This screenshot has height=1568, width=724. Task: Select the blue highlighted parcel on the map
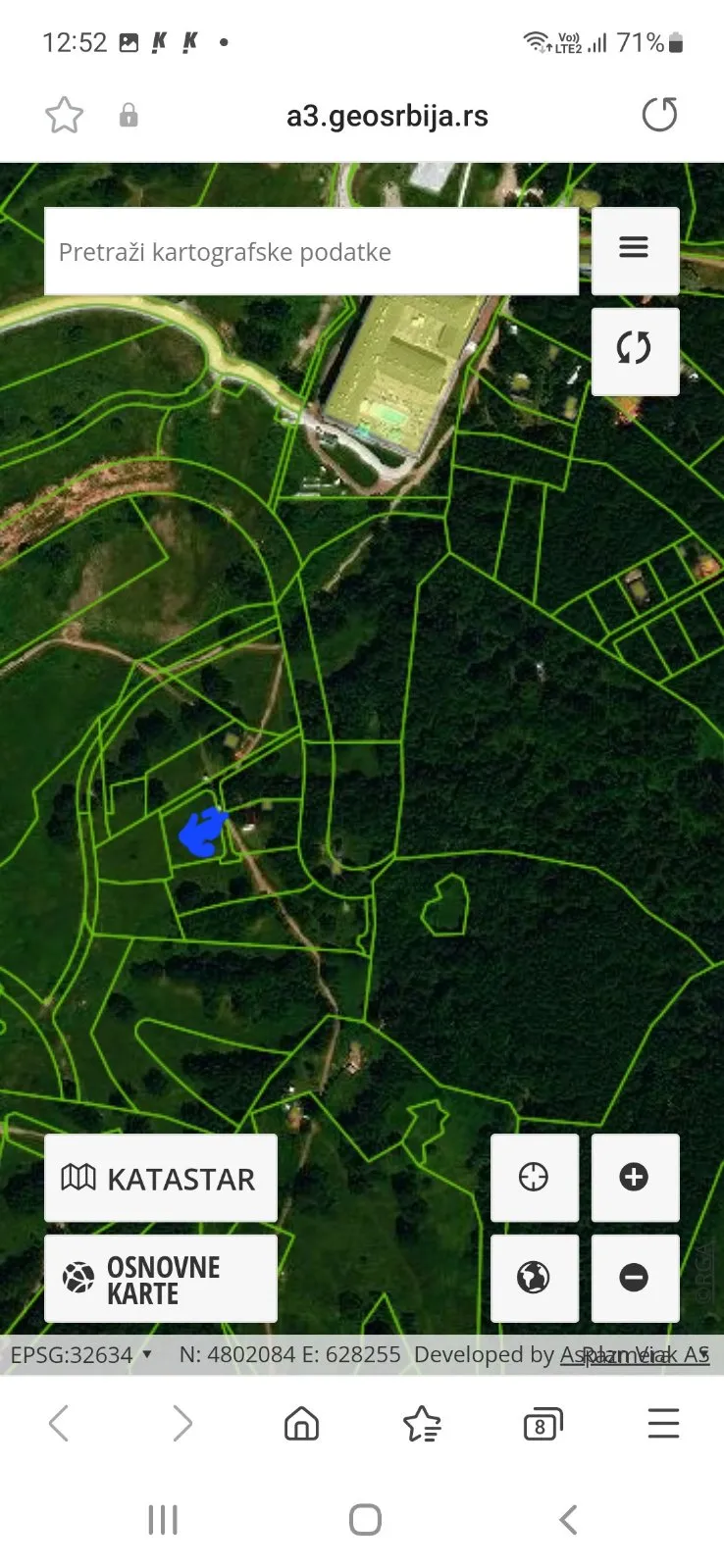203,833
